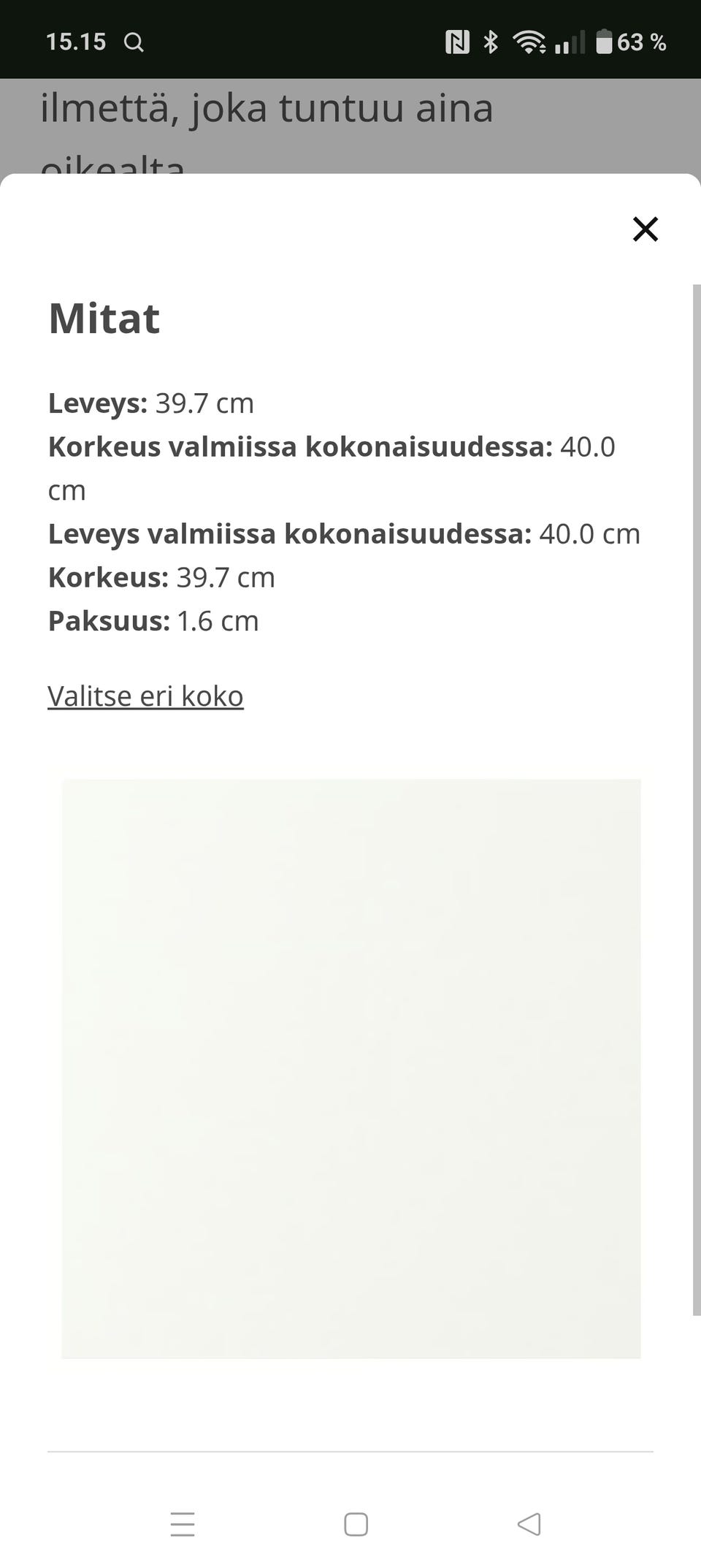This screenshot has height=1568, width=701.
Task: Select the 63 % battery percentage text
Action: click(643, 42)
